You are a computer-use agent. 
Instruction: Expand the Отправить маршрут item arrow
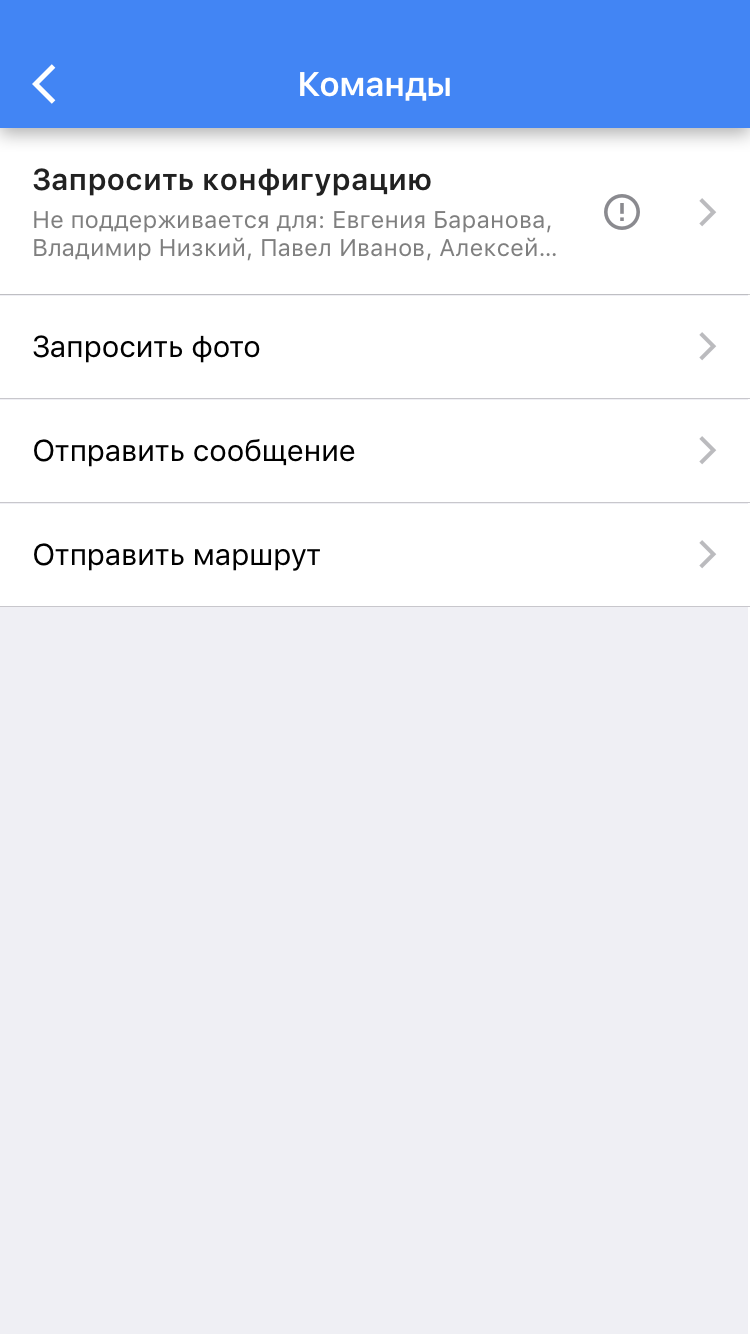click(707, 555)
